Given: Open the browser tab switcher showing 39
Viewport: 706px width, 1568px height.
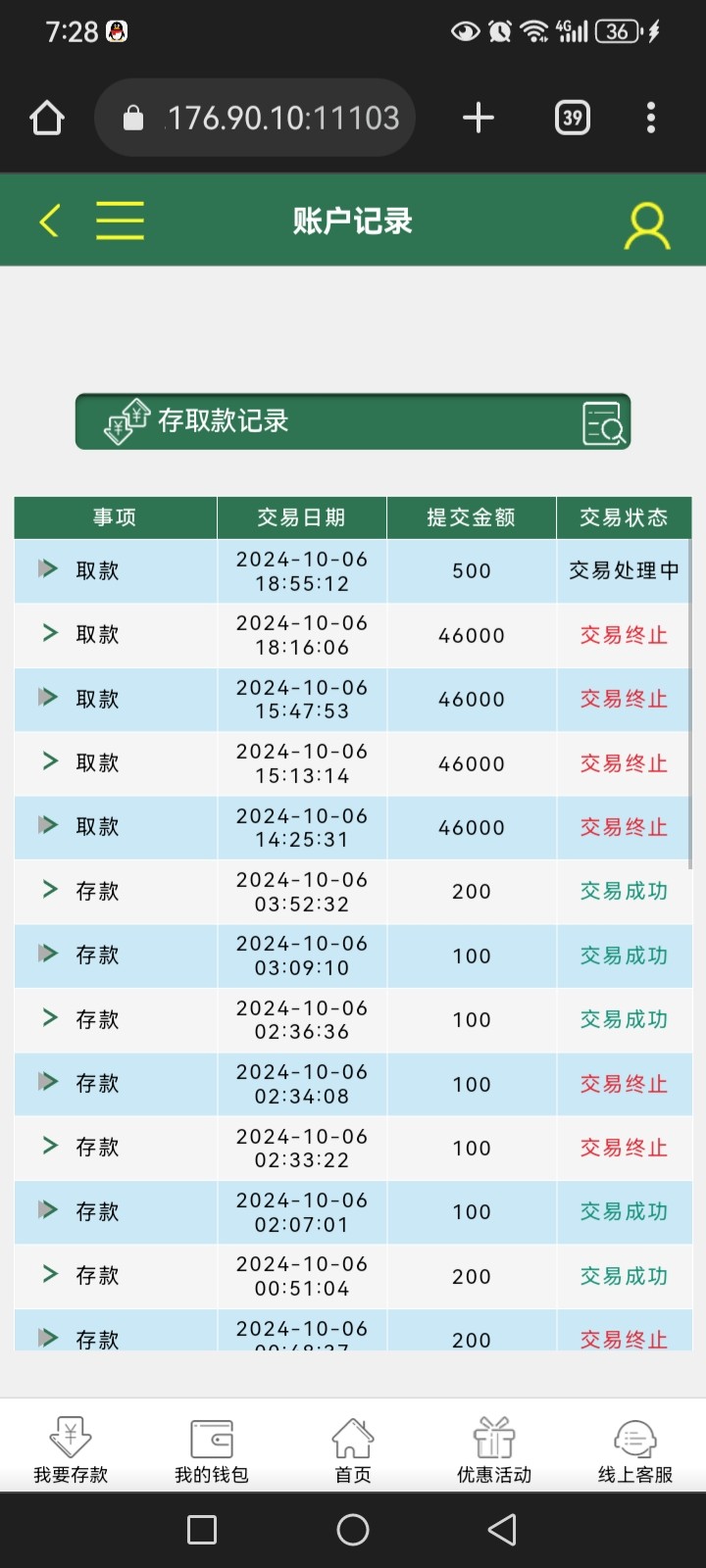Looking at the screenshot, I should tap(573, 118).
